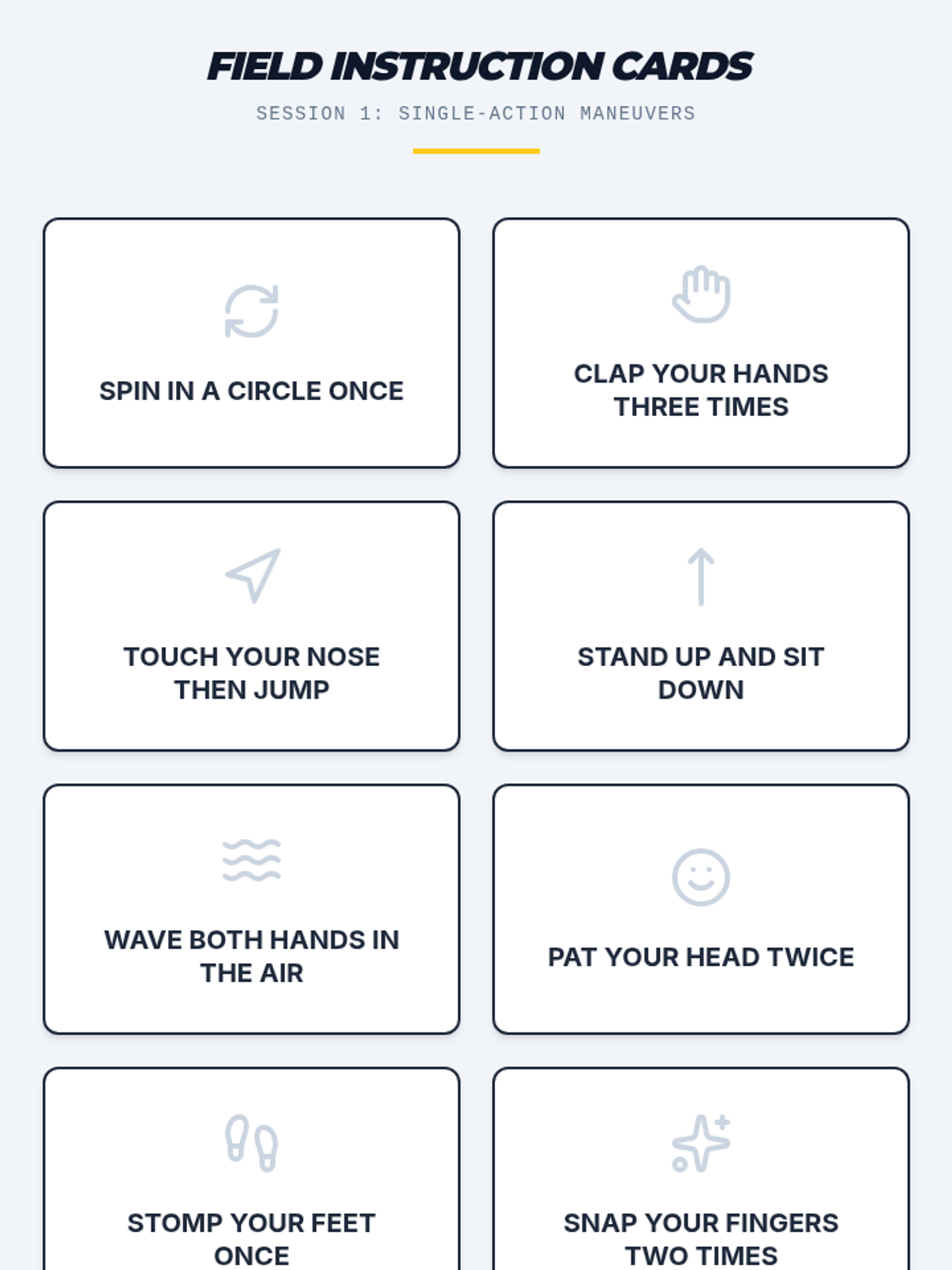Tap the Touch Your Nose Then Jump card

[251, 626]
